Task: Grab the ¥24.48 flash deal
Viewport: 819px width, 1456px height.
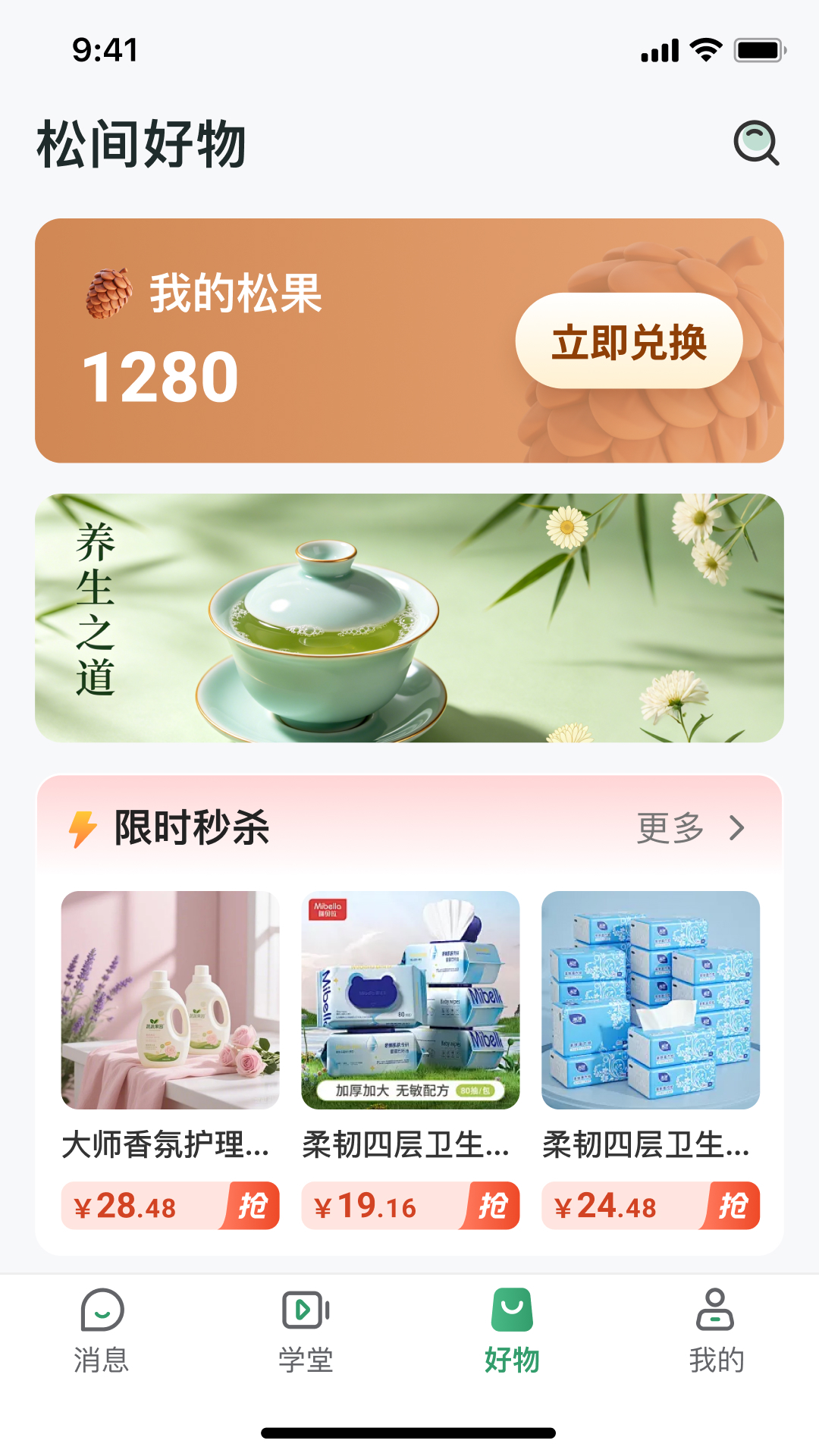Action: click(733, 1206)
